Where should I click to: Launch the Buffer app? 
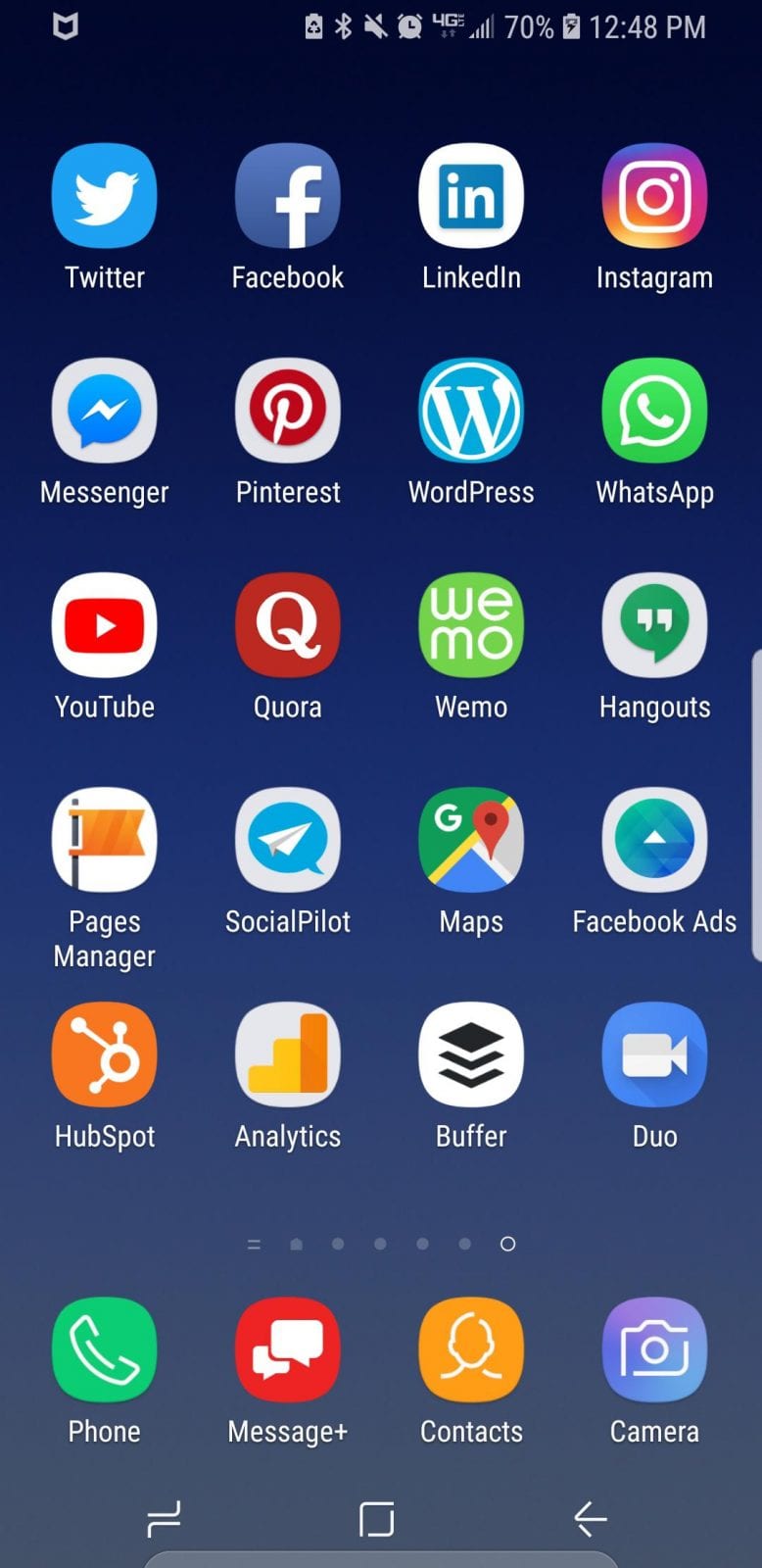coord(471,1054)
